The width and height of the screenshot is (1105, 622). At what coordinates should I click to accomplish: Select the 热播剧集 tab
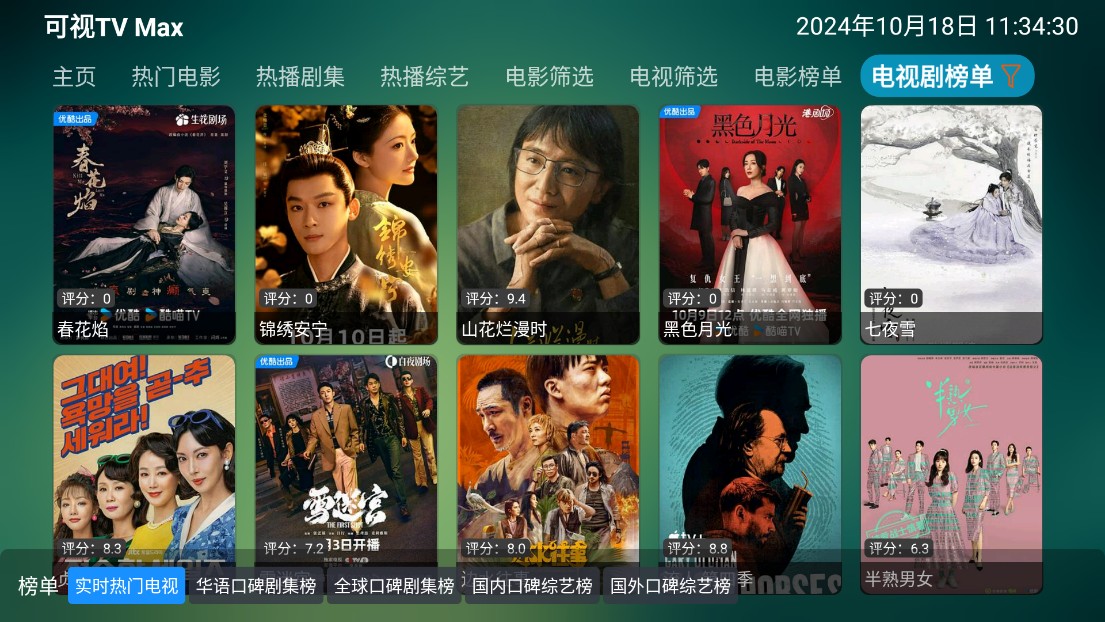tap(300, 77)
